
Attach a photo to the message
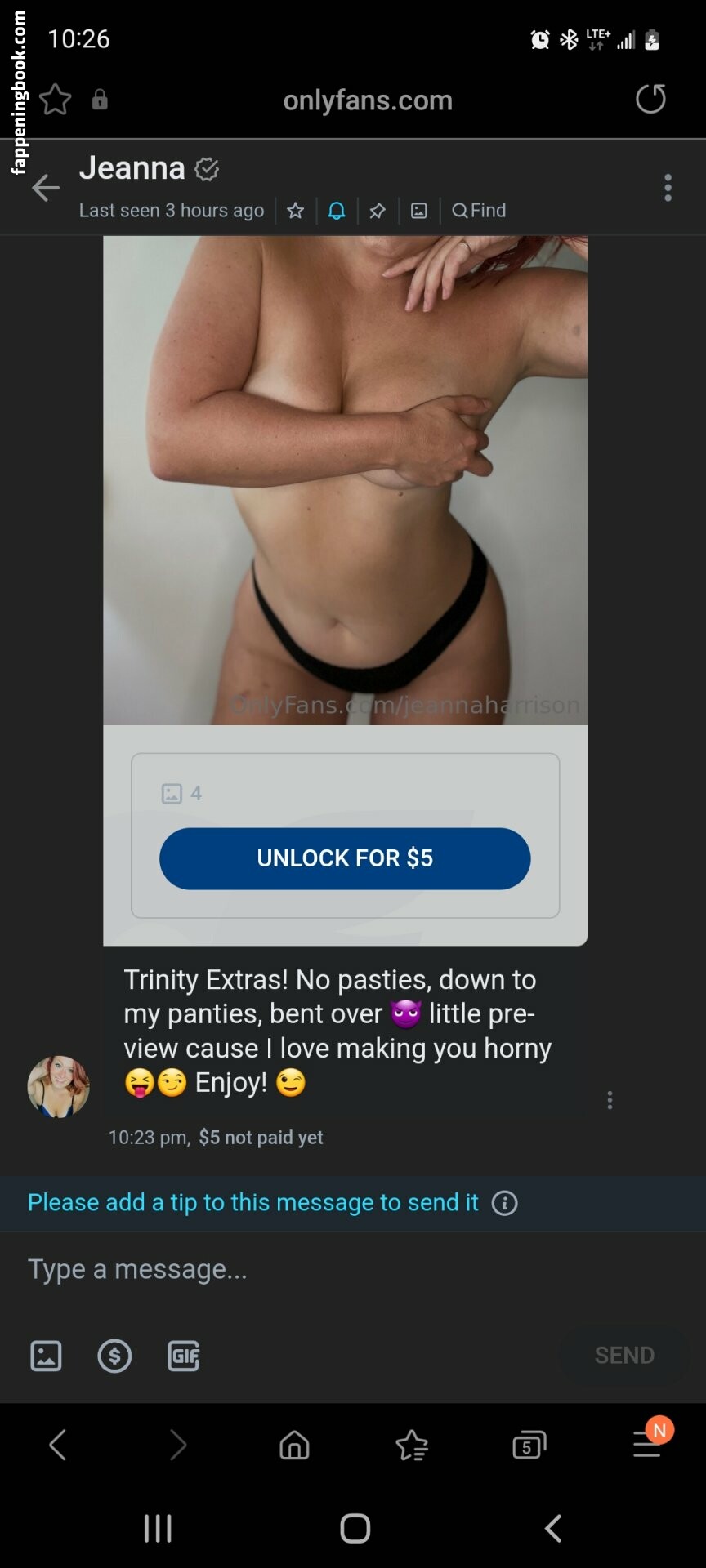tap(46, 1356)
